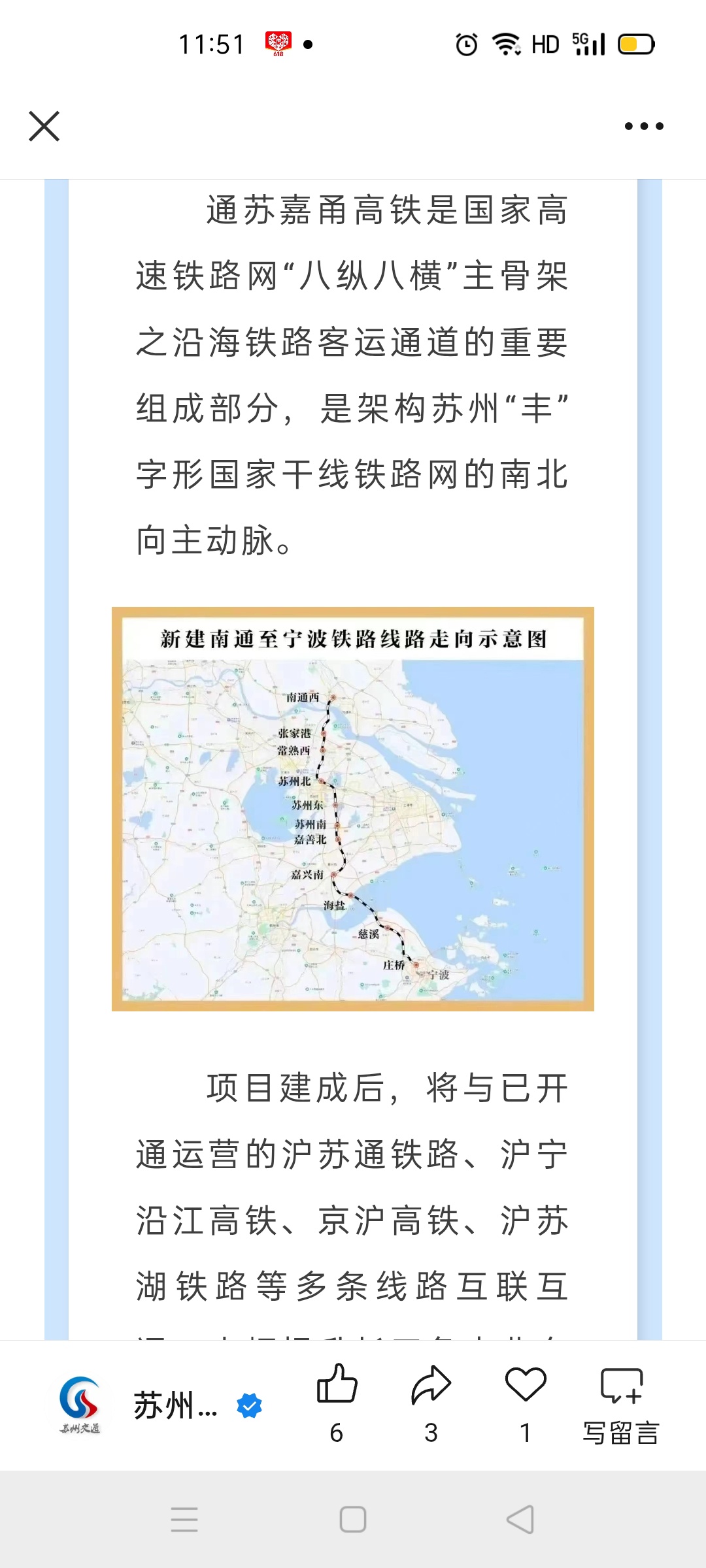Write a comment via 写留言
This screenshot has width=706, height=1568.
[621, 1403]
